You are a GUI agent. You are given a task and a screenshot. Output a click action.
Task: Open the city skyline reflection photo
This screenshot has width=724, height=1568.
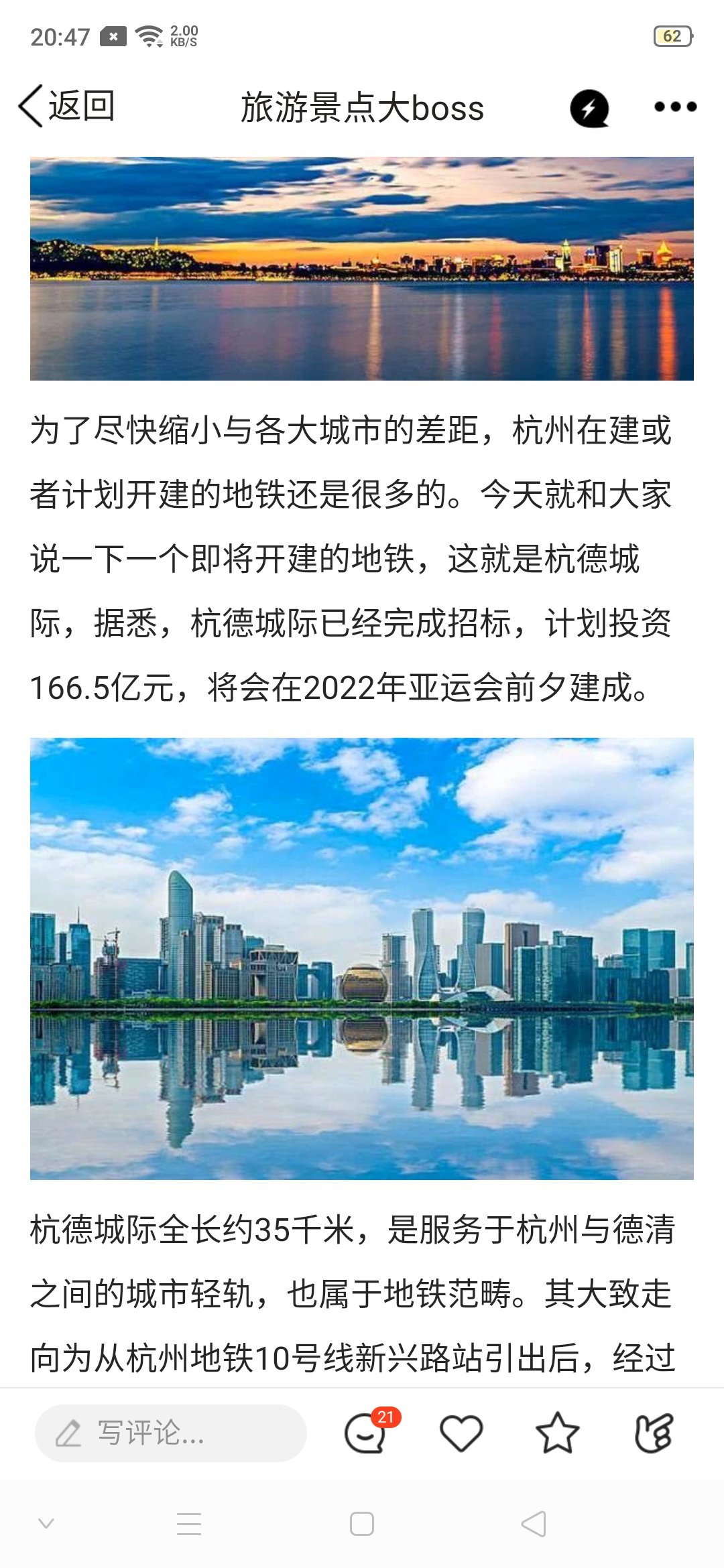(362, 958)
